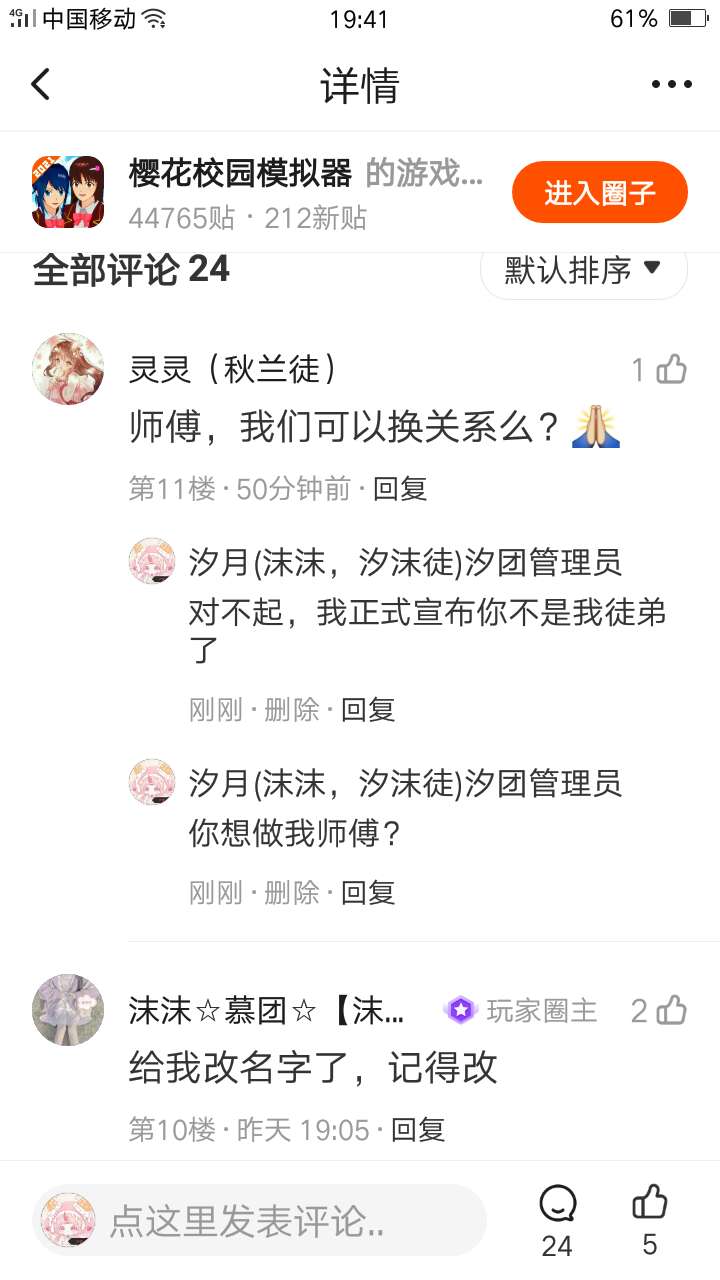The image size is (720, 1280).
Task: Reply to the 第10楼 comment
Action: (417, 1130)
